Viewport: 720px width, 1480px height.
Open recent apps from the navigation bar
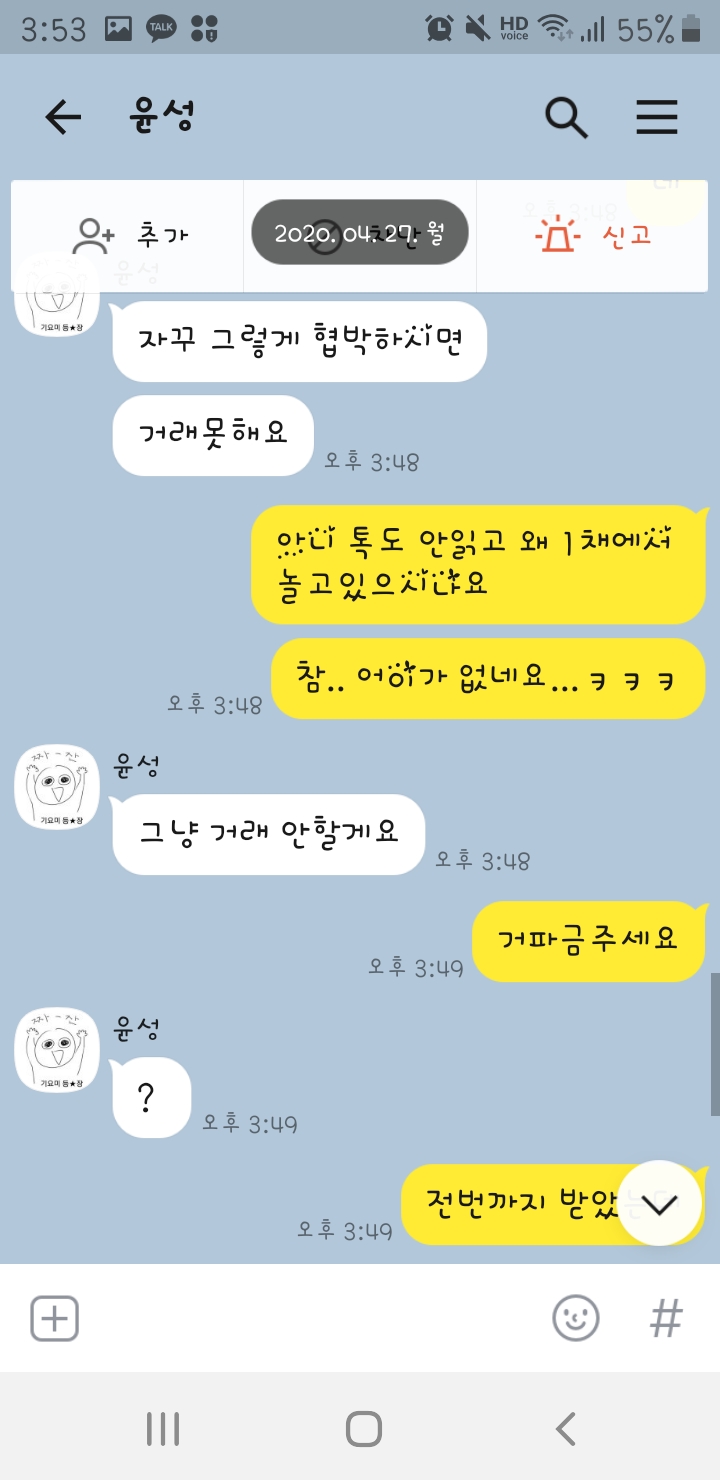click(162, 1429)
